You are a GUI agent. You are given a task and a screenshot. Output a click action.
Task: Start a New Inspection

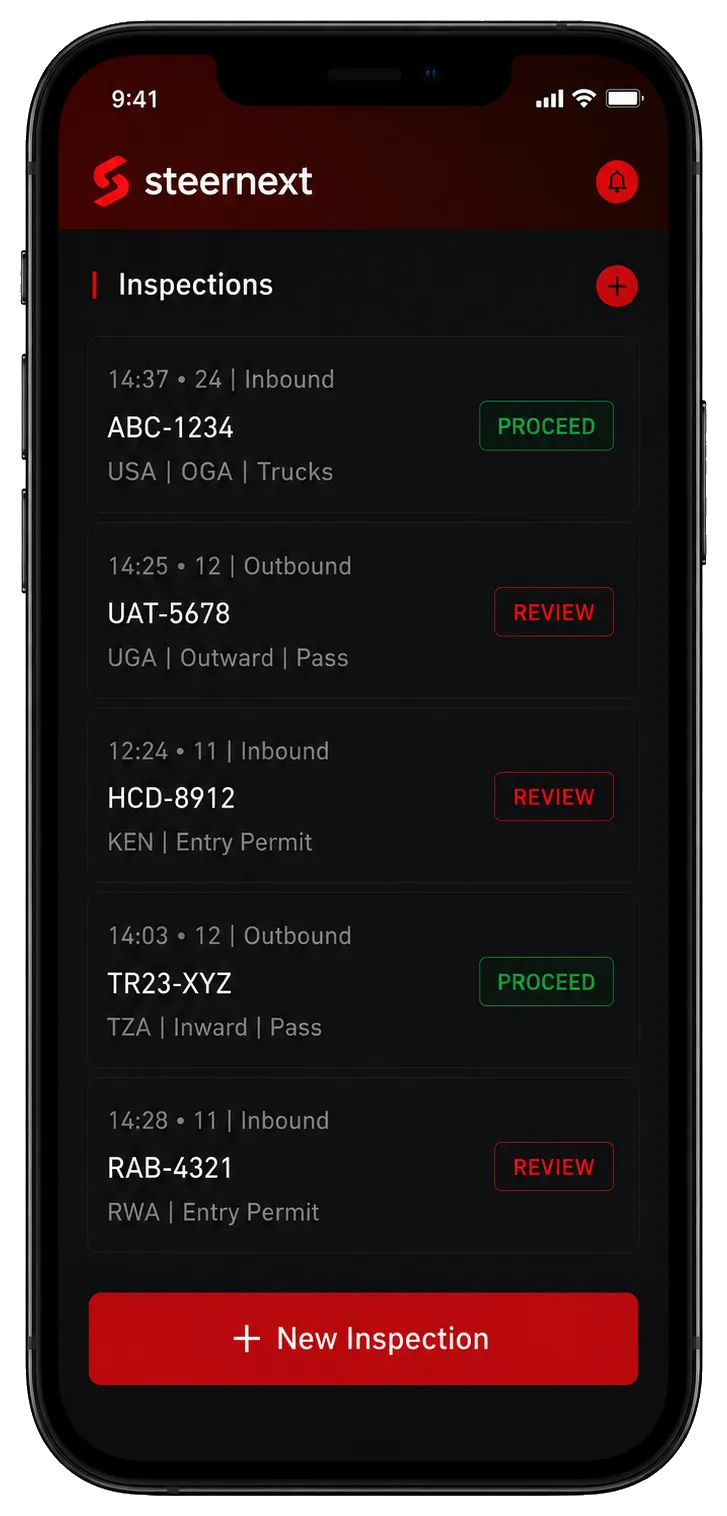click(363, 1339)
